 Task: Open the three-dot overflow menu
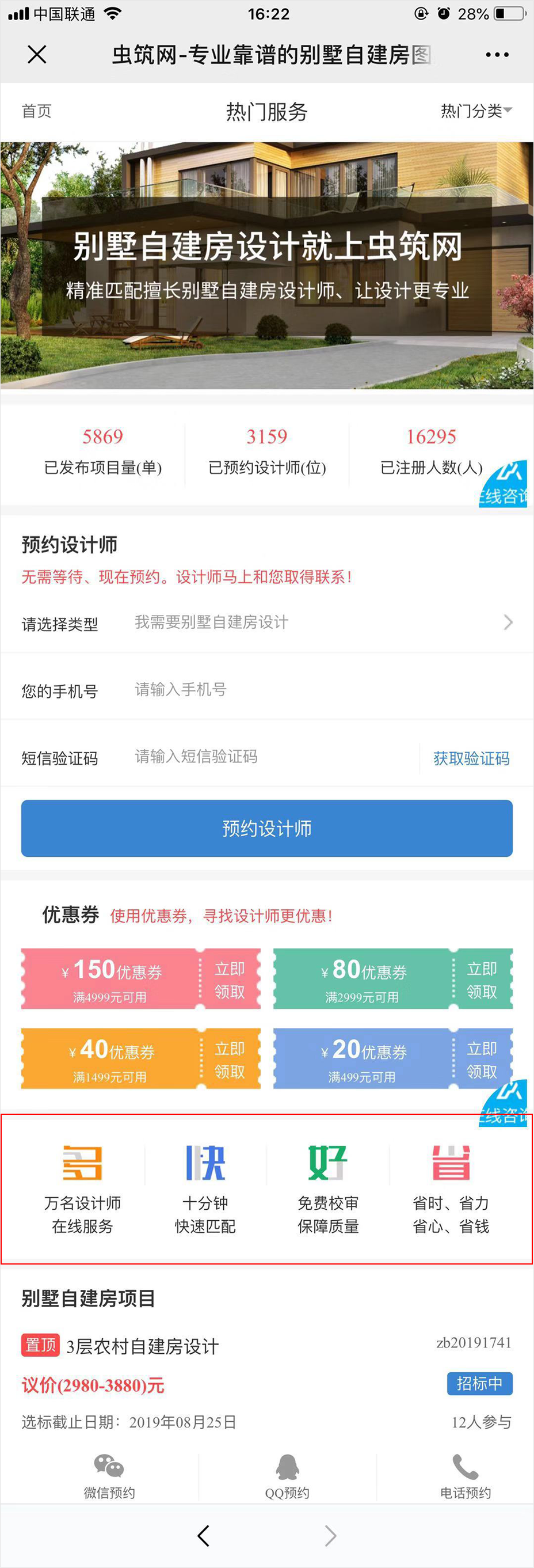click(x=497, y=55)
